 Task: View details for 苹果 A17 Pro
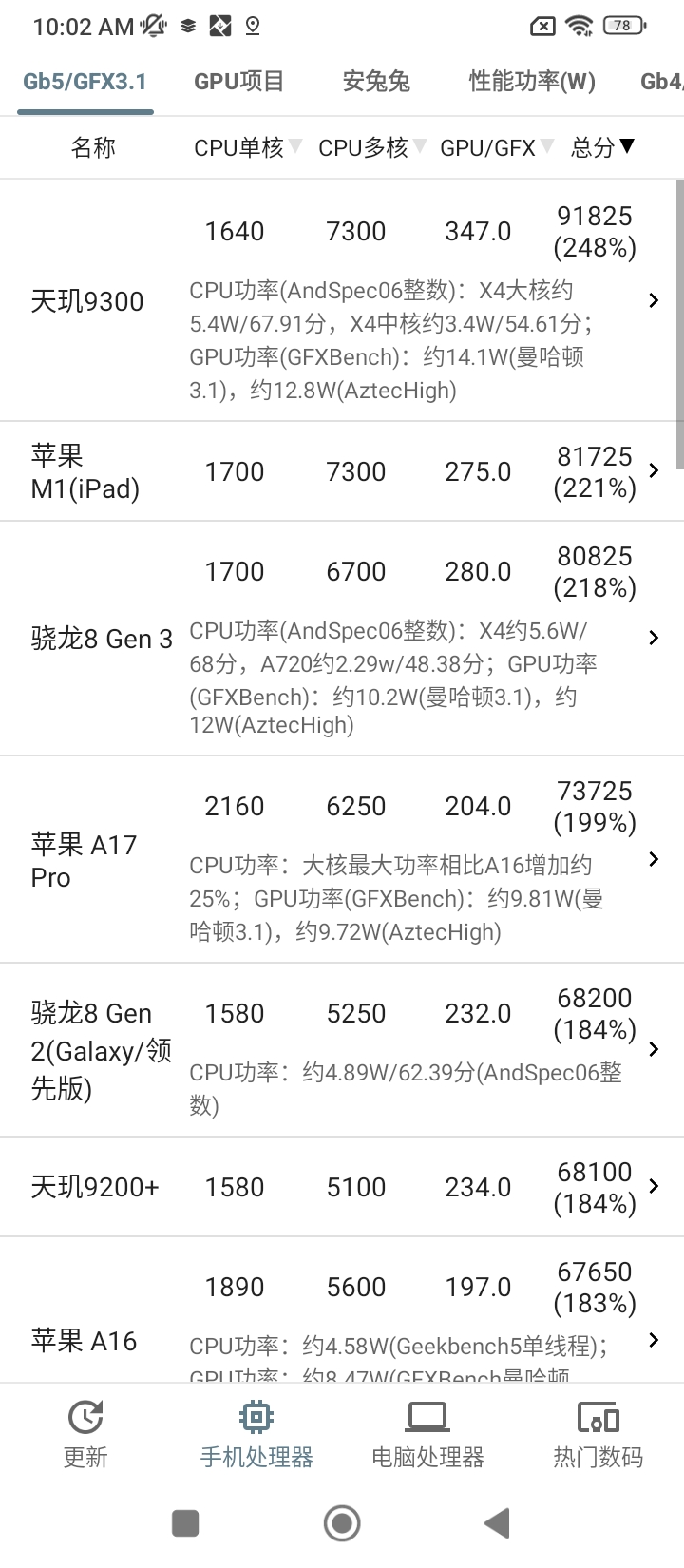point(342,860)
